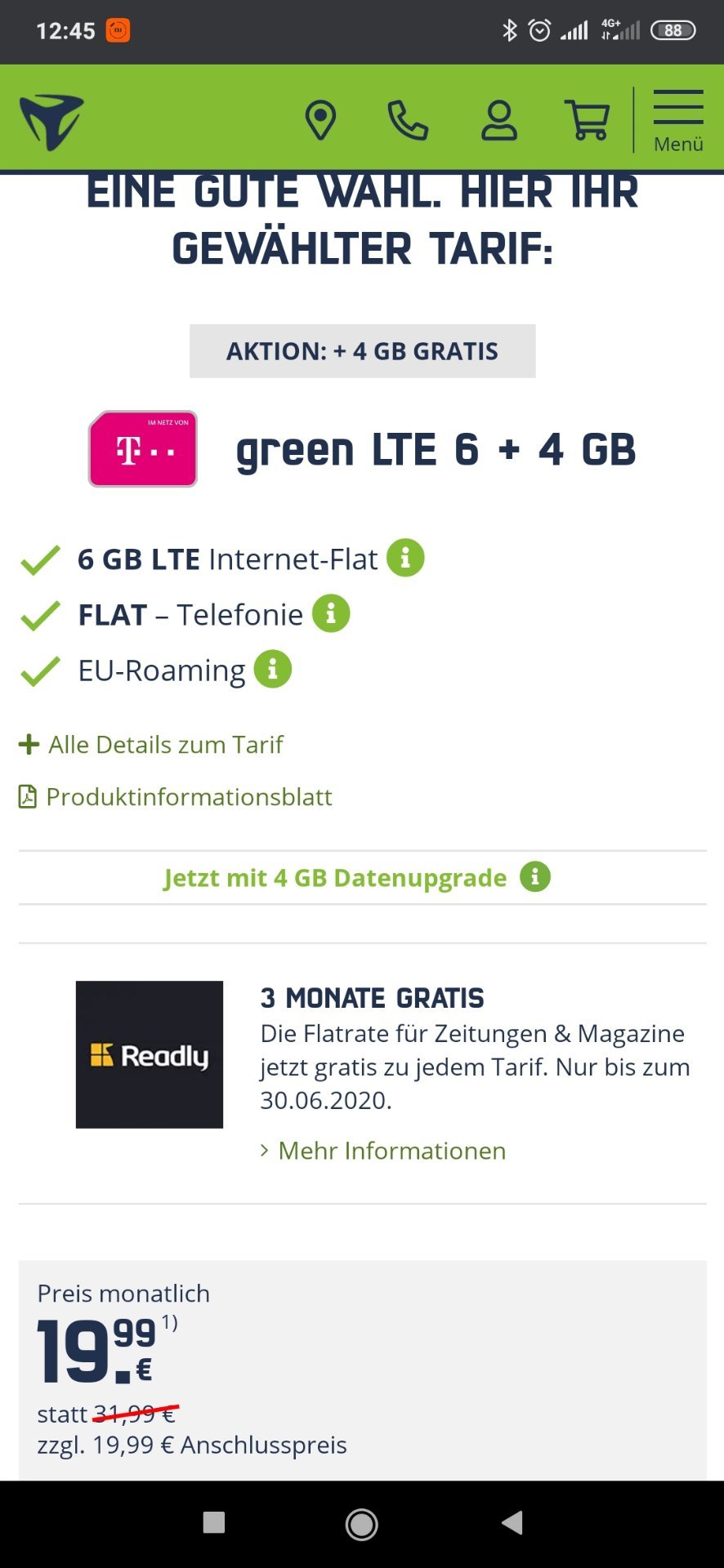
Task: Show info for FLAT Telefonie
Action: point(331,614)
